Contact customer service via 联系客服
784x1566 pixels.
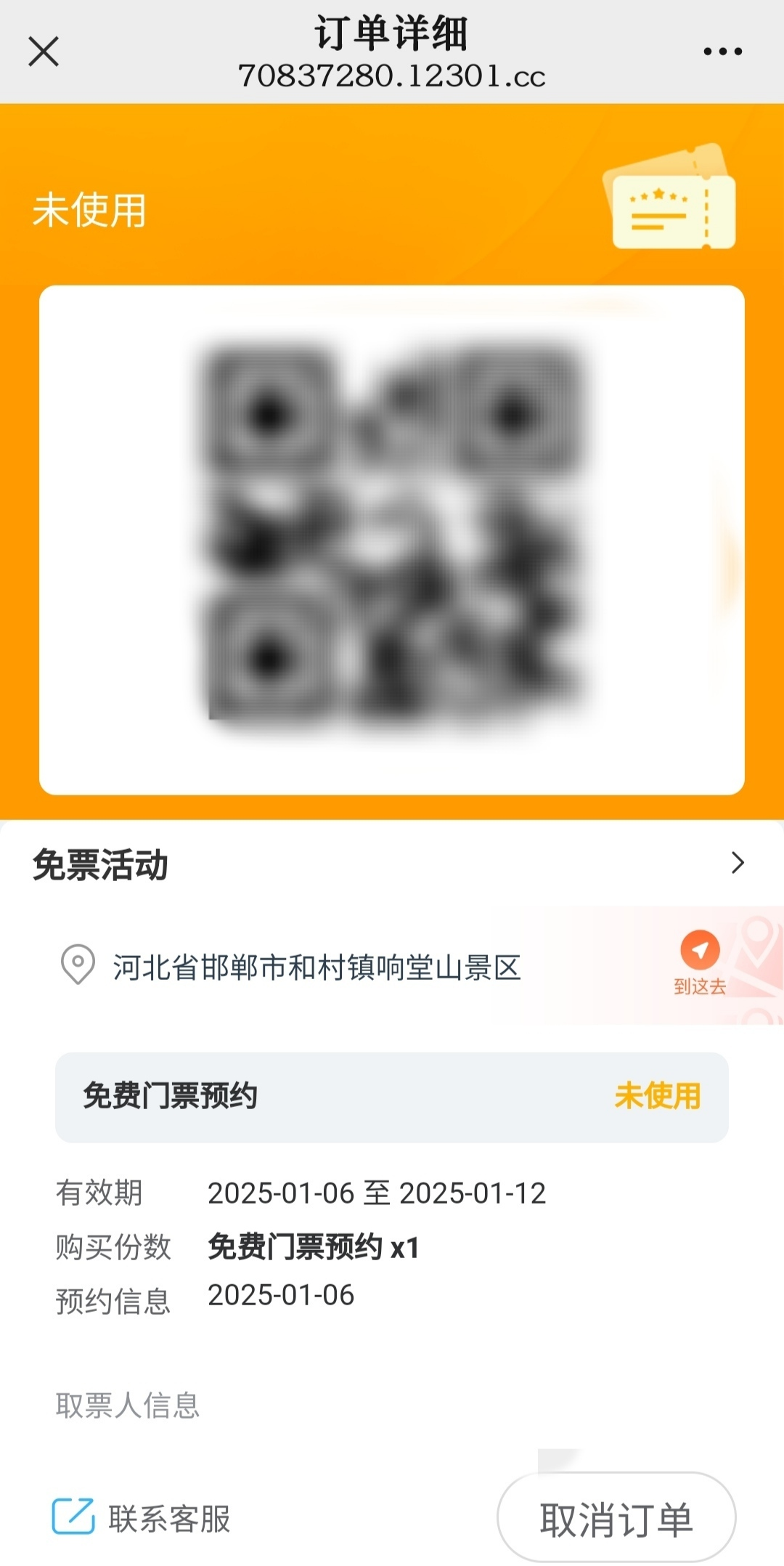point(170,1517)
